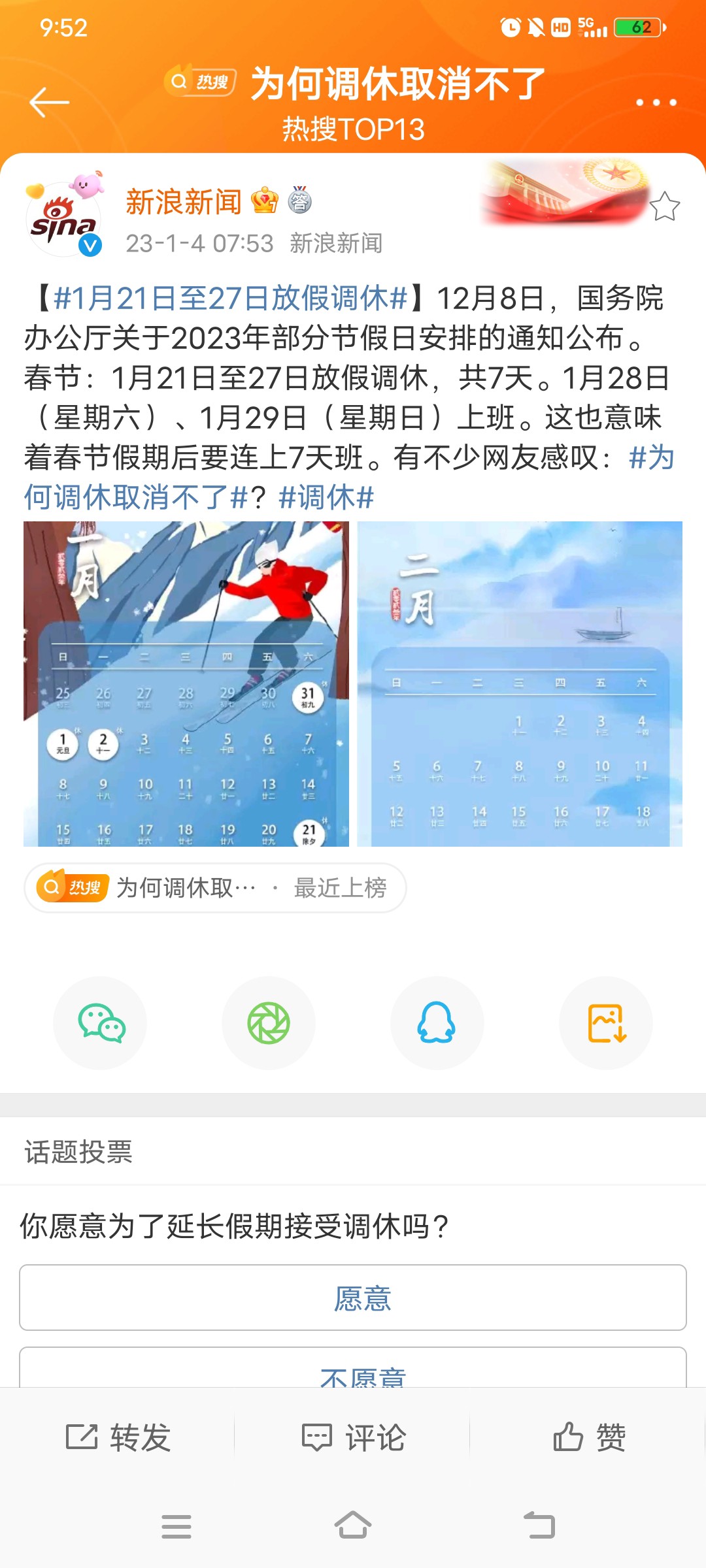This screenshot has width=706, height=1568.
Task: Open the three-dot overflow menu
Action: 656,103
